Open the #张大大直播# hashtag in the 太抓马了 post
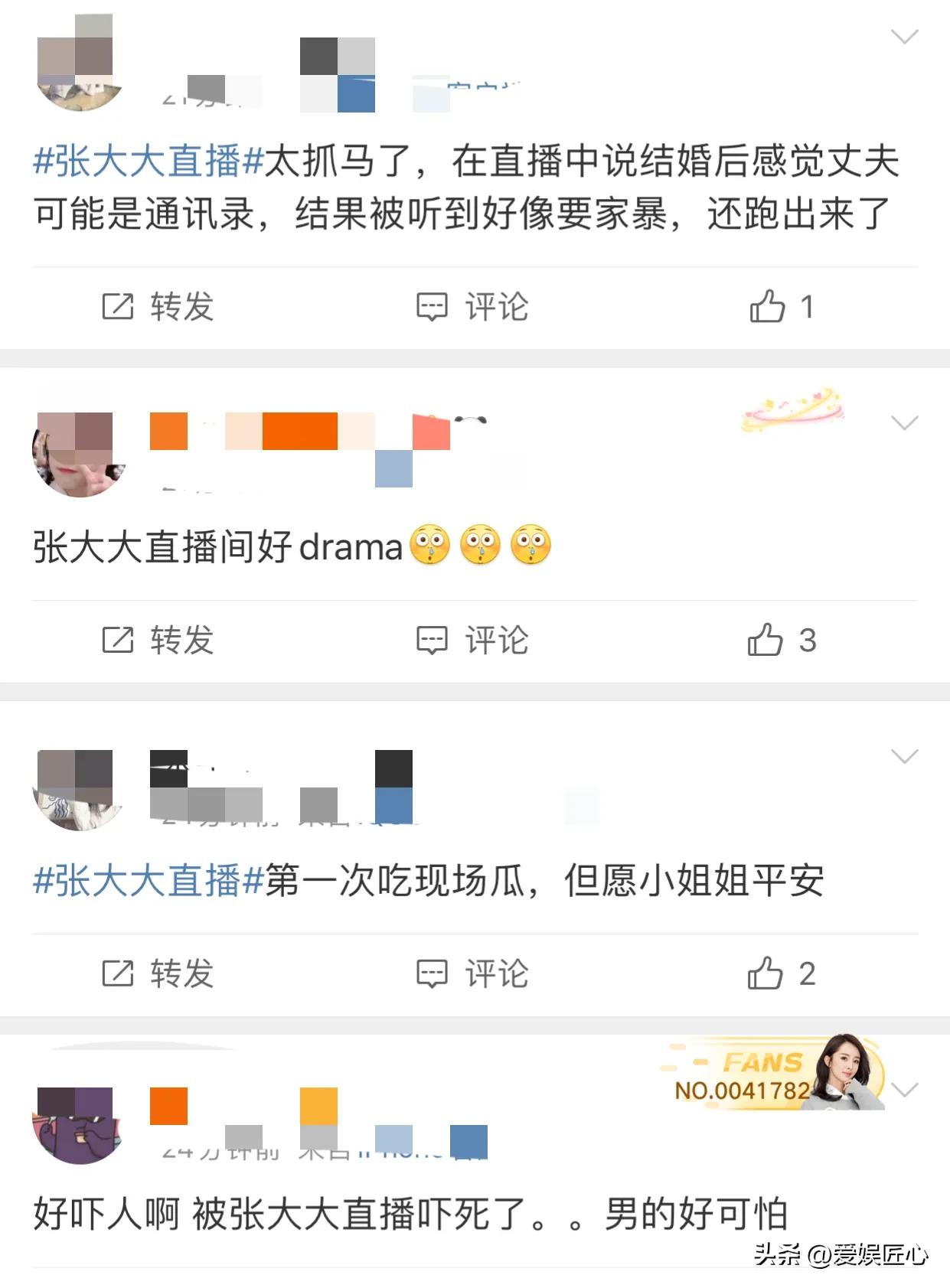The height and width of the screenshot is (1288, 950). pyautogui.click(x=149, y=161)
